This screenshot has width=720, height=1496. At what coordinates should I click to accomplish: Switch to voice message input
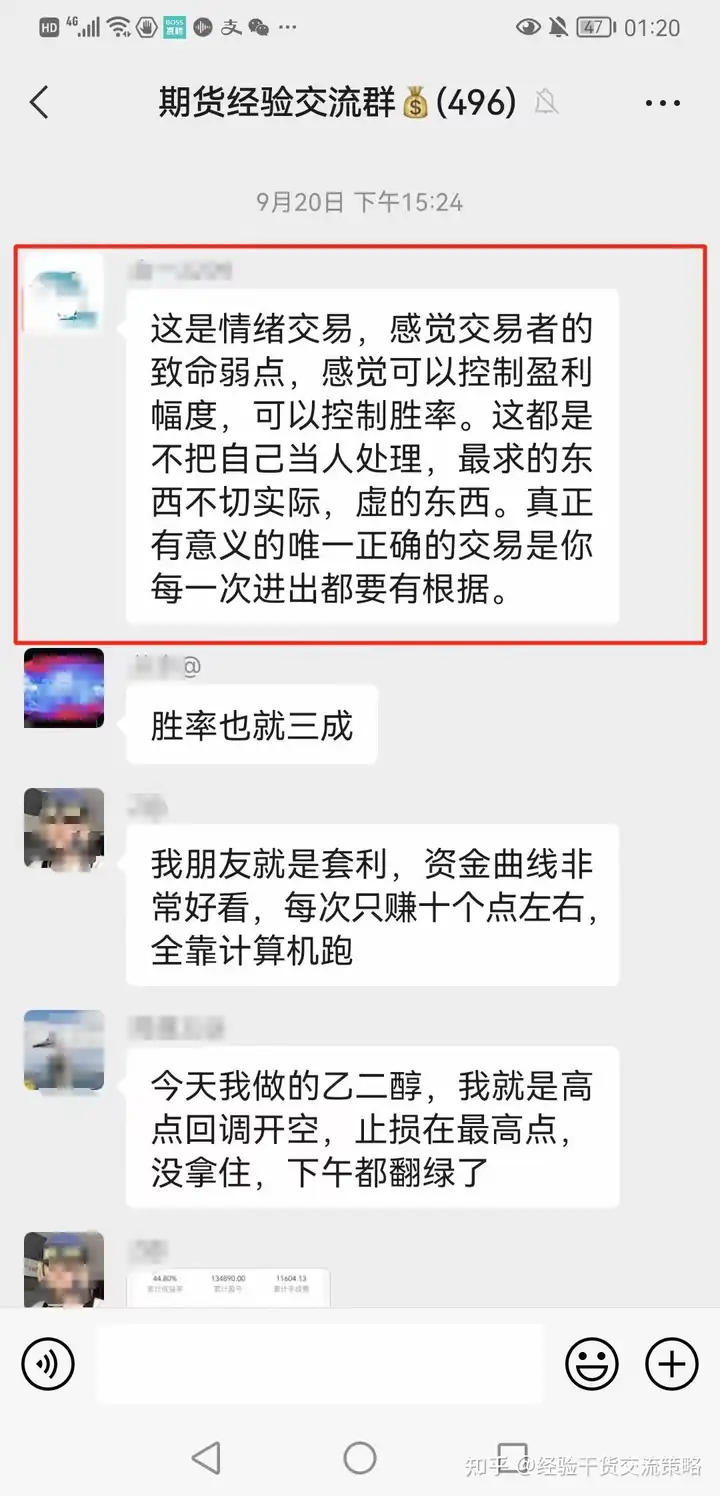coord(48,1363)
